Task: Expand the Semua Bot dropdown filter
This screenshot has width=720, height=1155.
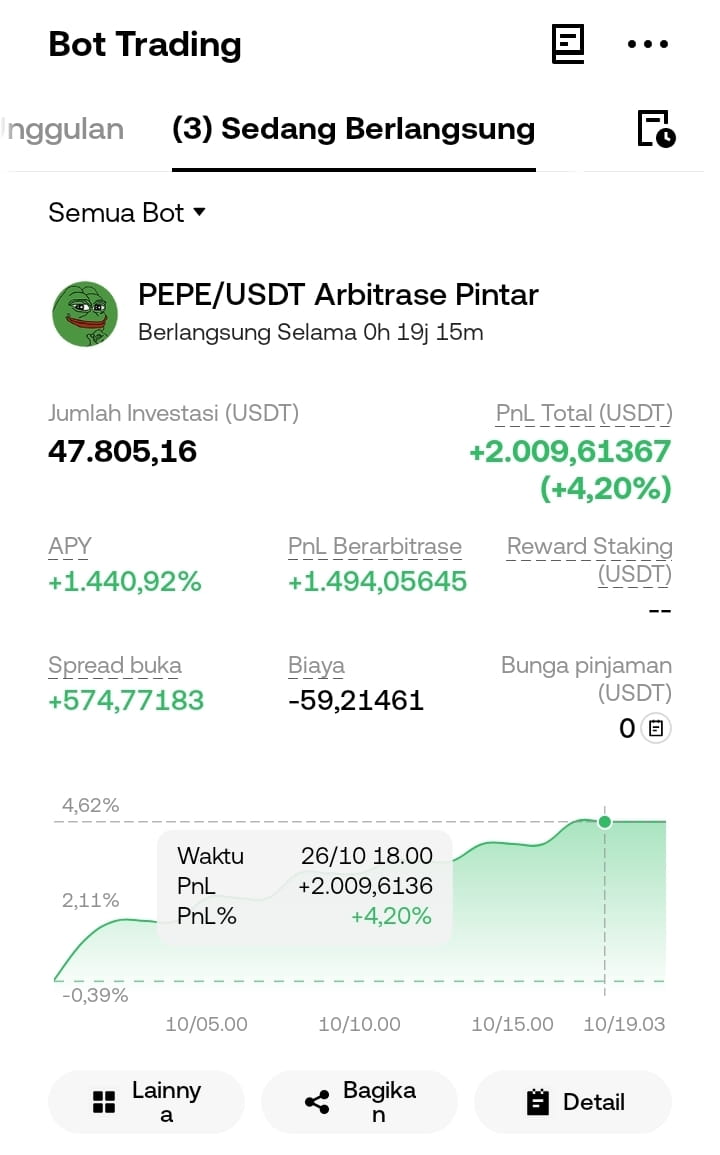Action: (x=127, y=213)
